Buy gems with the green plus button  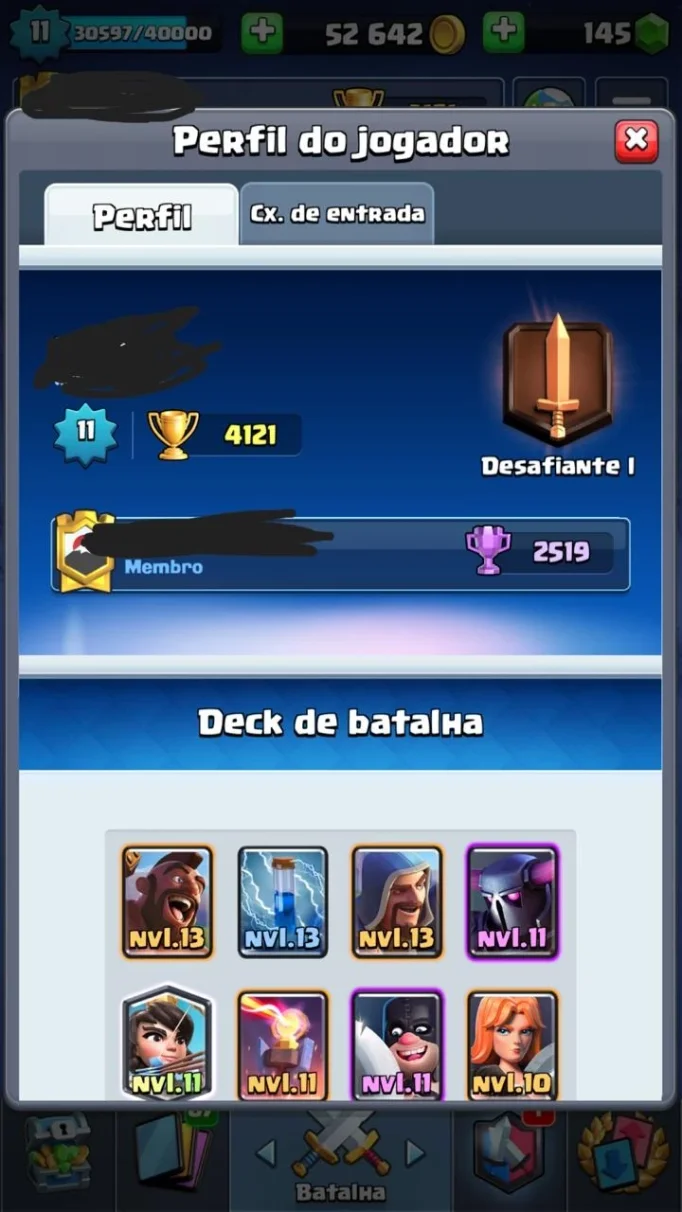[x=504, y=33]
